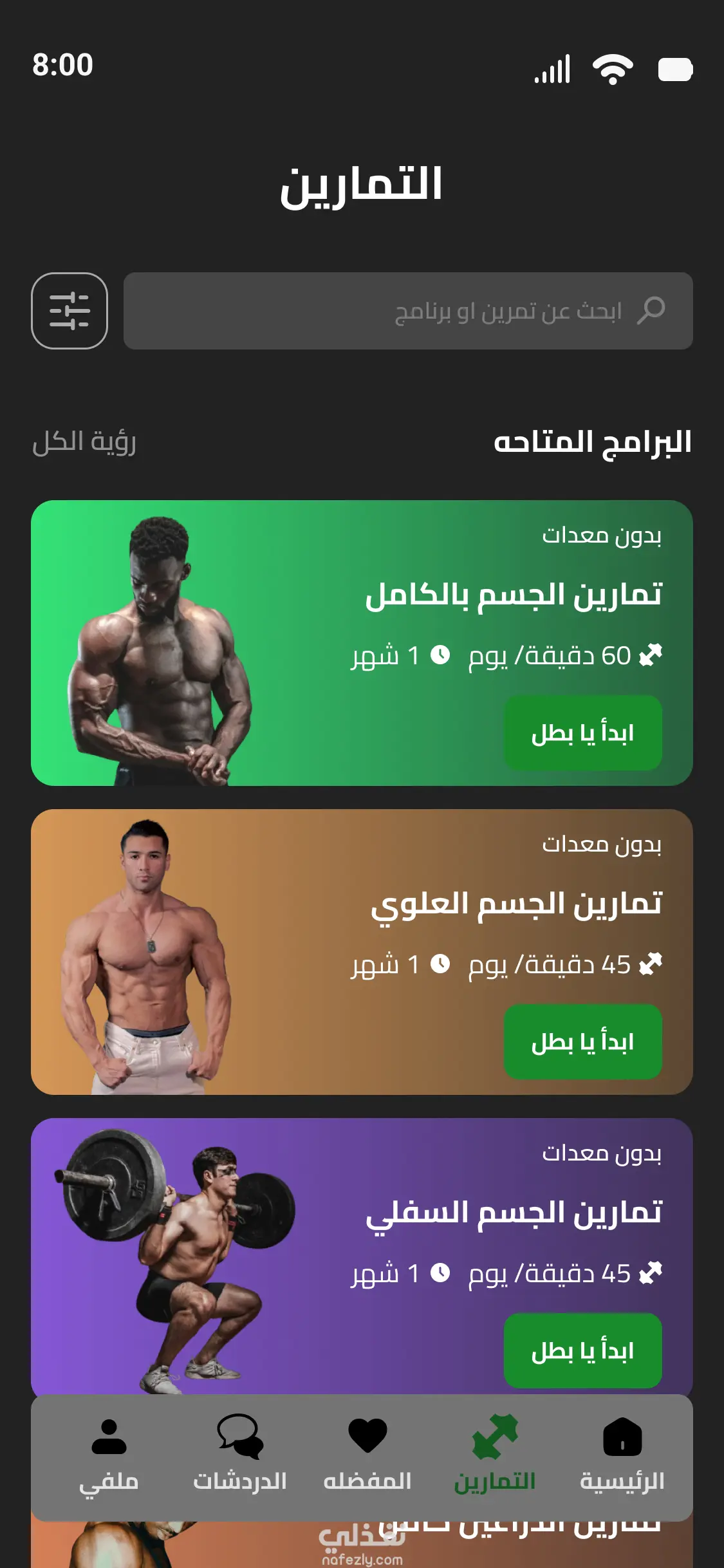Start the تمارين الجسم العلوي program
724x1568 pixels.
582,1041
